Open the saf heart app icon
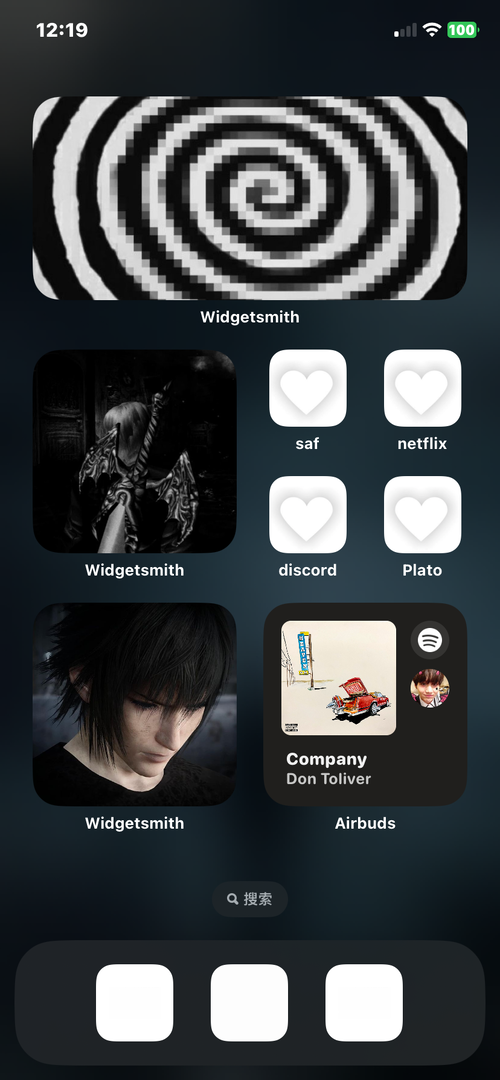This screenshot has width=500, height=1080. pos(307,388)
